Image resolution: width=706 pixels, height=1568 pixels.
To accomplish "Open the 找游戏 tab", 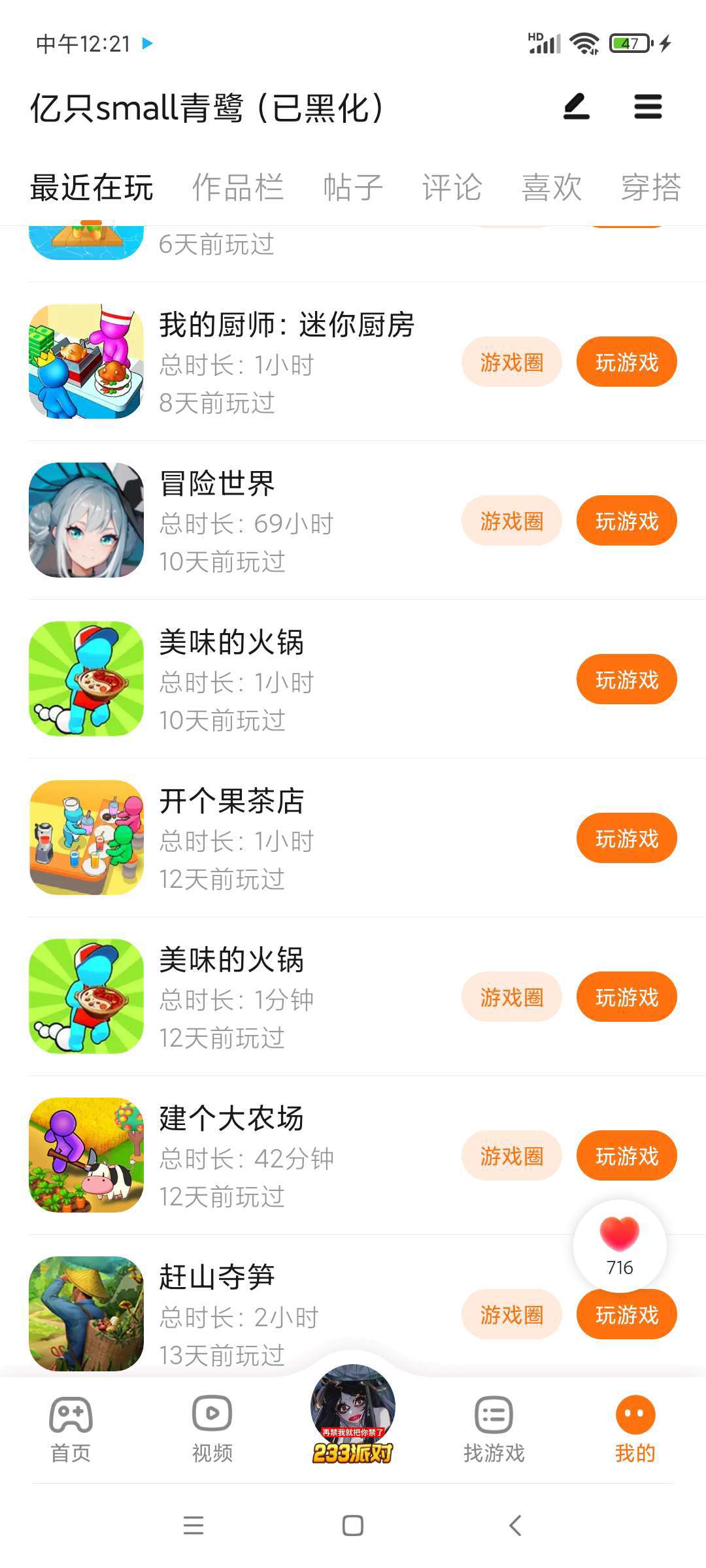I will (494, 1428).
